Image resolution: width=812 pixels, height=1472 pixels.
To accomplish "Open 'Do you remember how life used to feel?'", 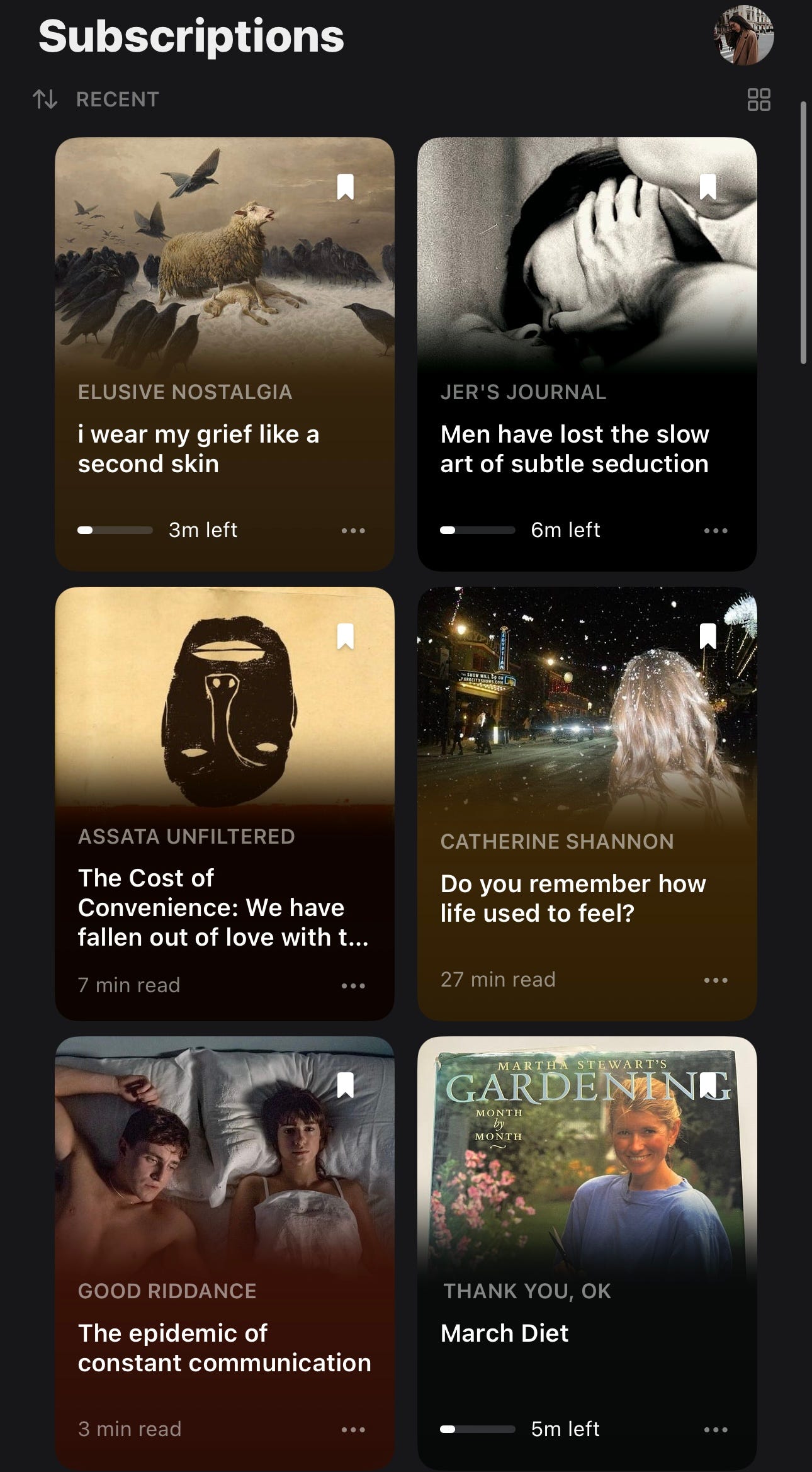I will pos(573,898).
